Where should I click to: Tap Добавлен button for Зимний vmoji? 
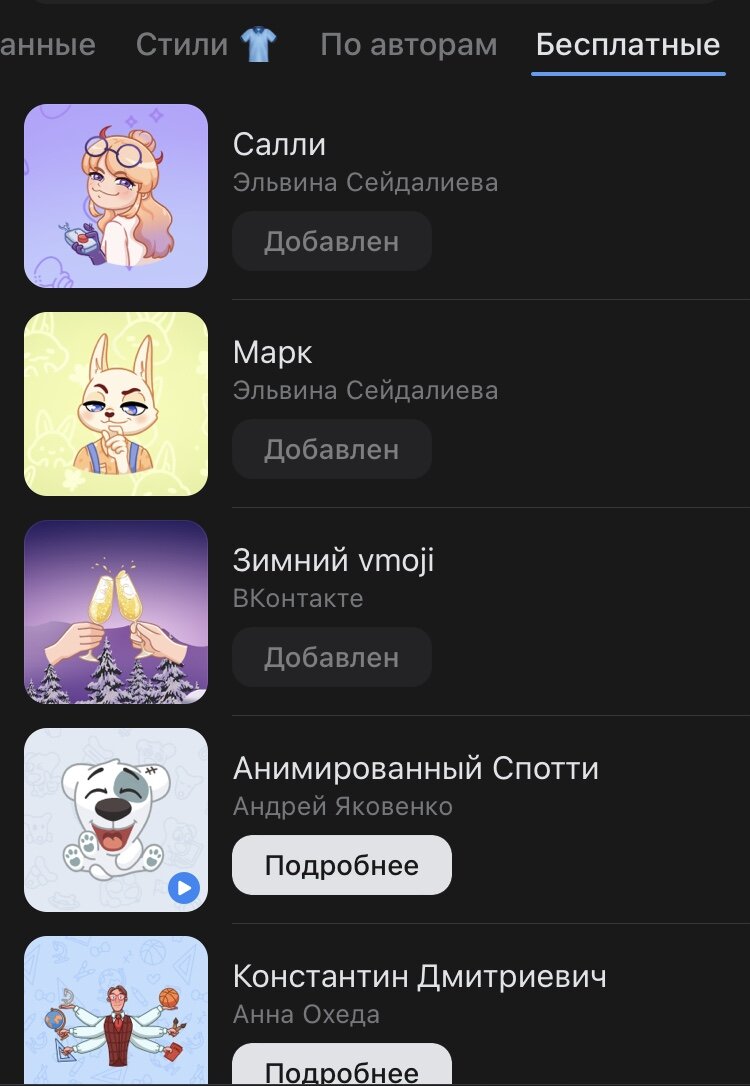click(332, 657)
